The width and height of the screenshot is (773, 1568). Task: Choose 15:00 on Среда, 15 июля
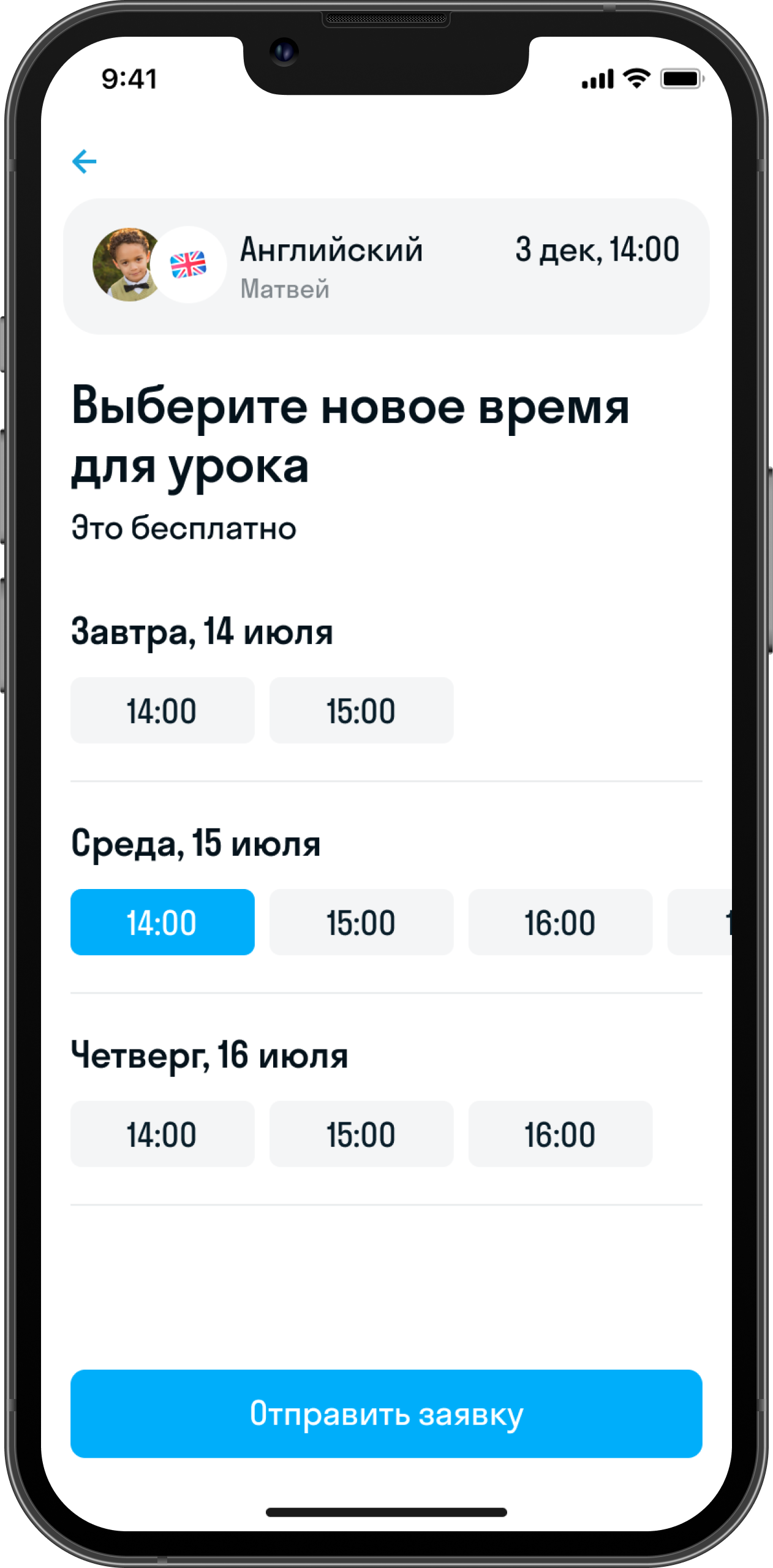(361, 922)
